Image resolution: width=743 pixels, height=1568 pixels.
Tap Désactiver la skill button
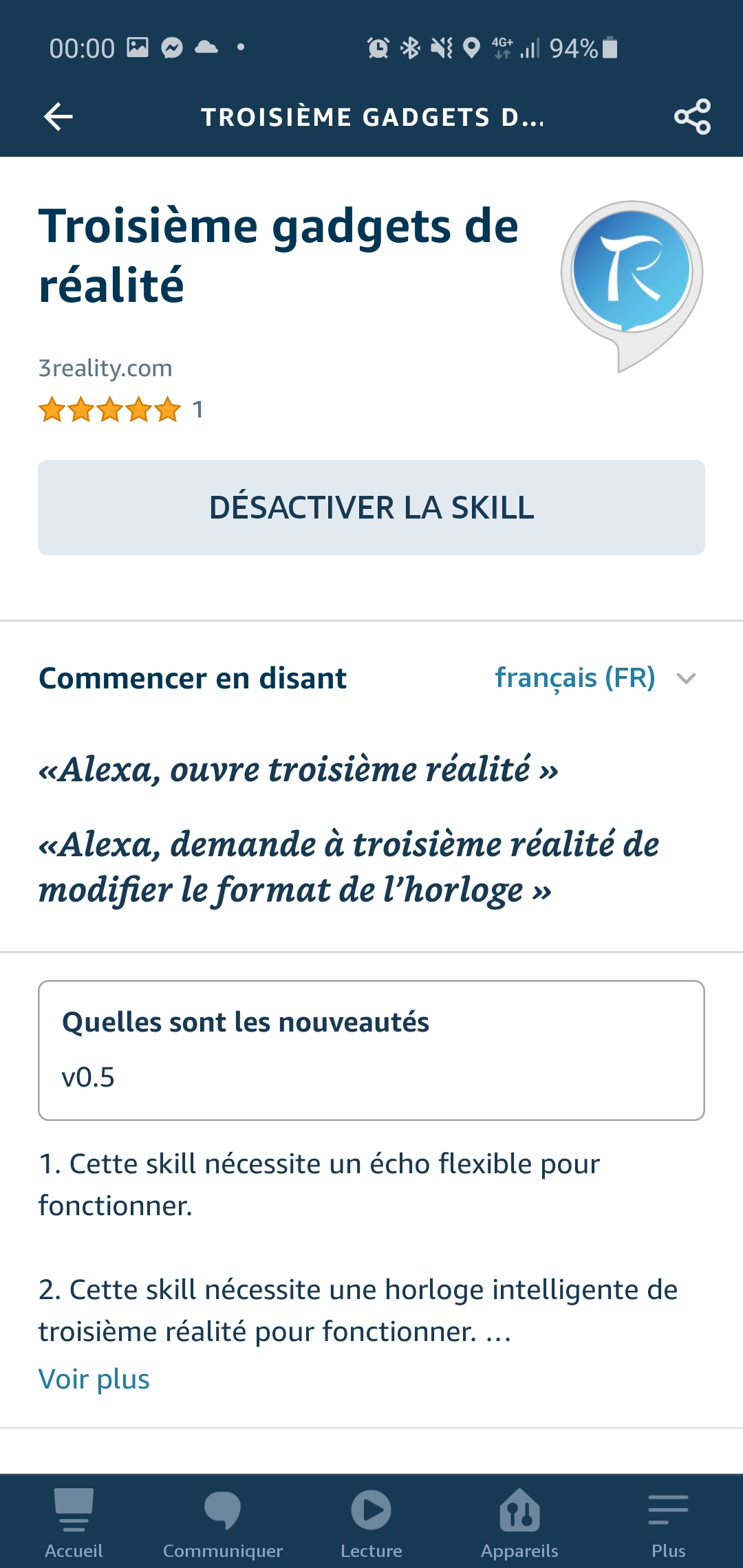371,508
